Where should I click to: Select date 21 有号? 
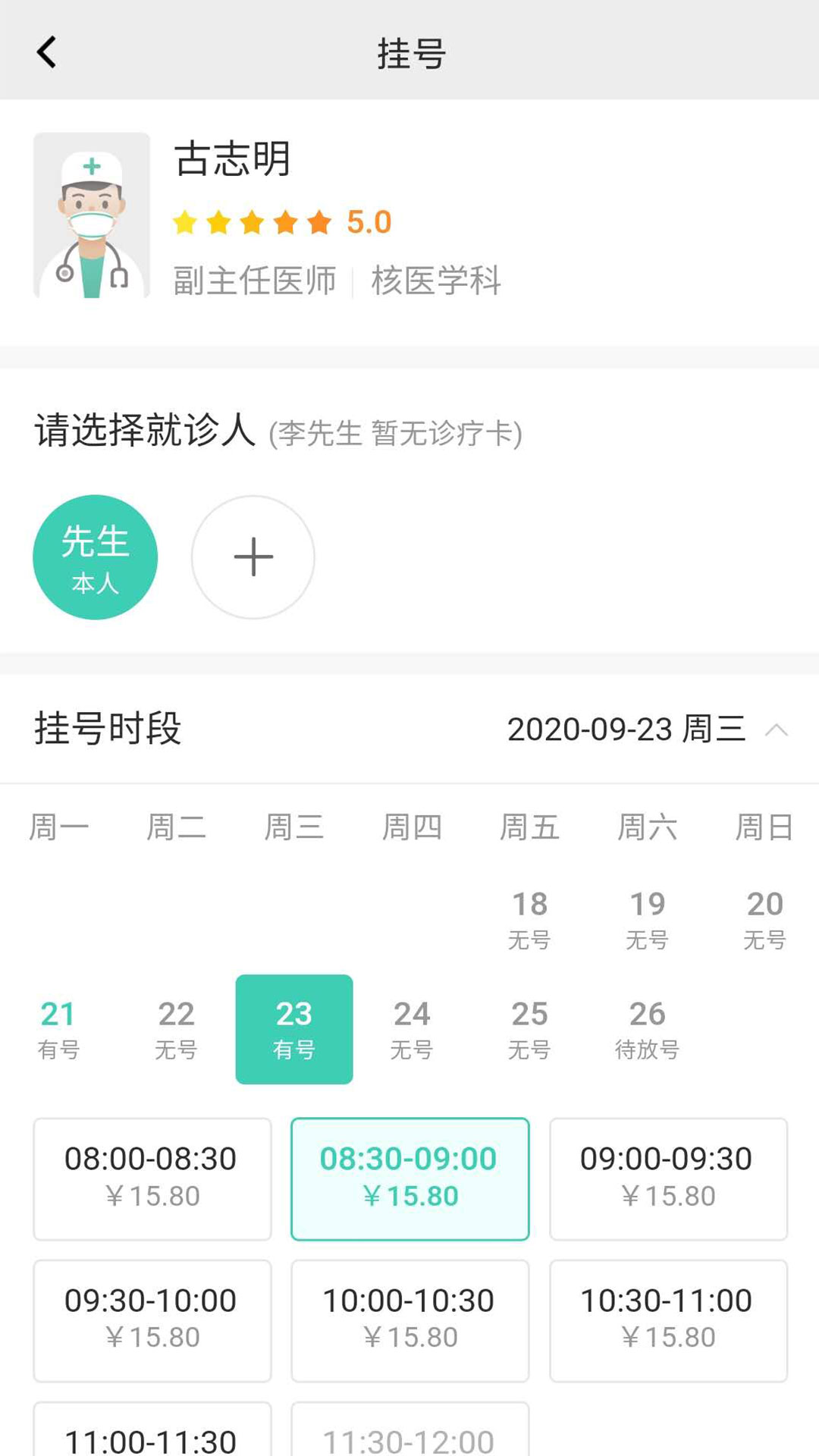(58, 1029)
